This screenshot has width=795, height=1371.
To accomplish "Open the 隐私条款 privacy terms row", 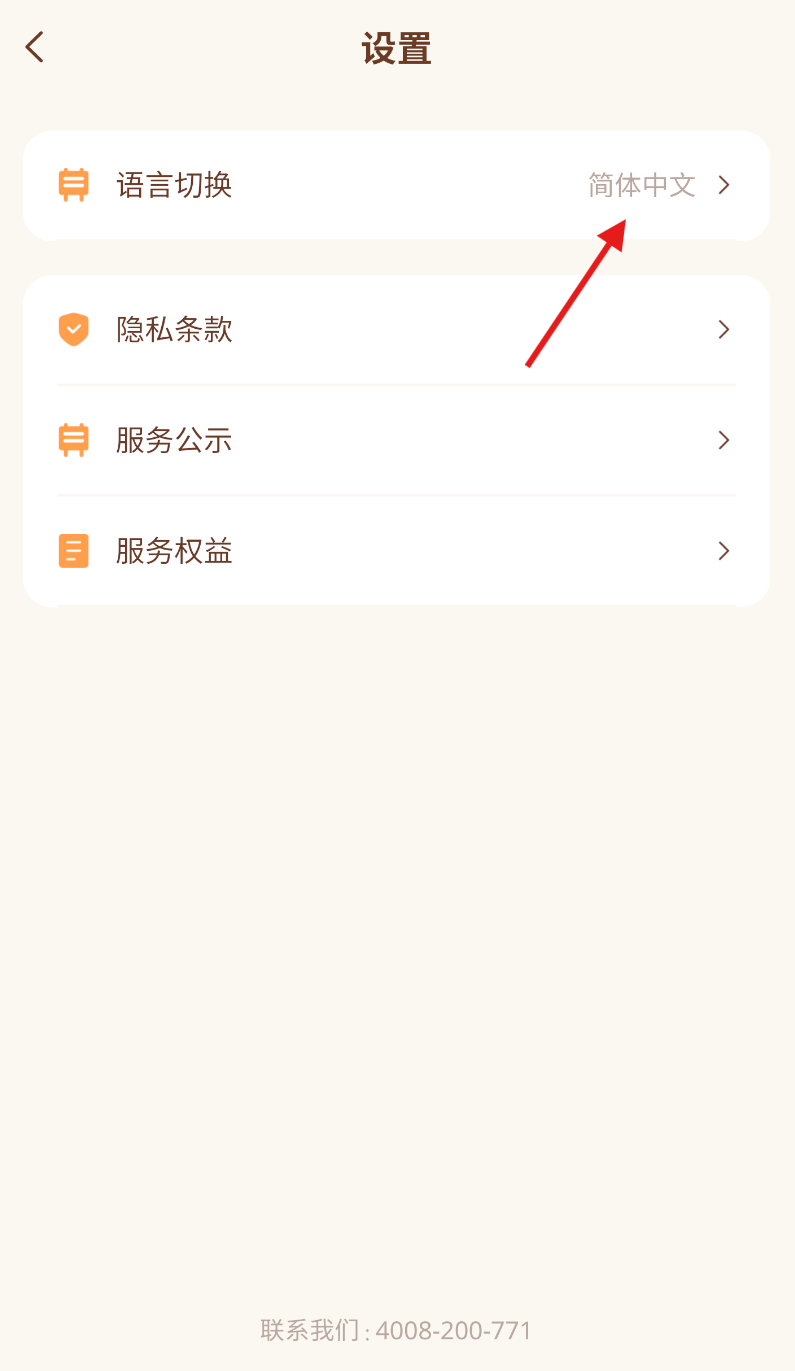I will click(396, 330).
